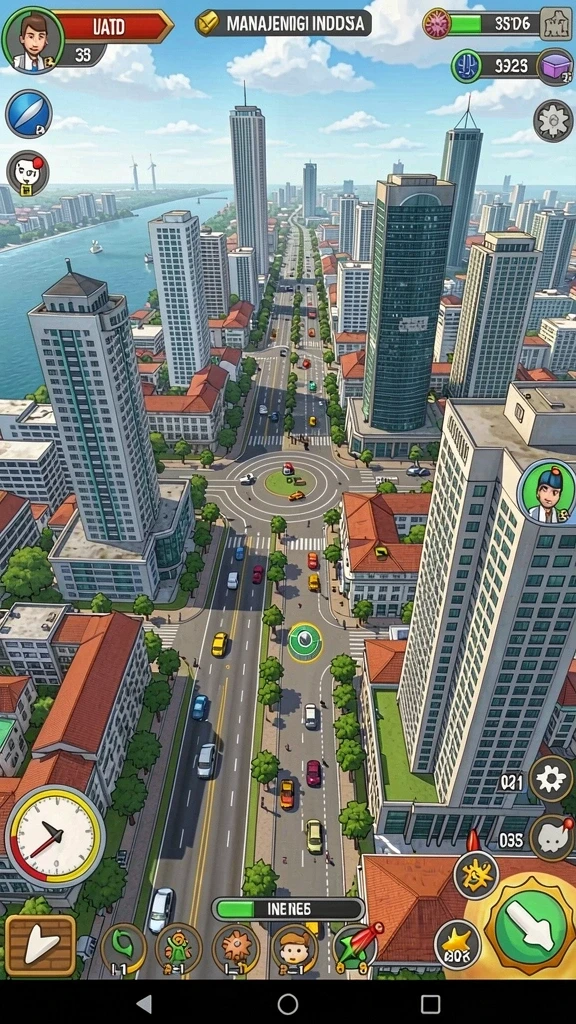Tap the blue compass button

click(29, 114)
